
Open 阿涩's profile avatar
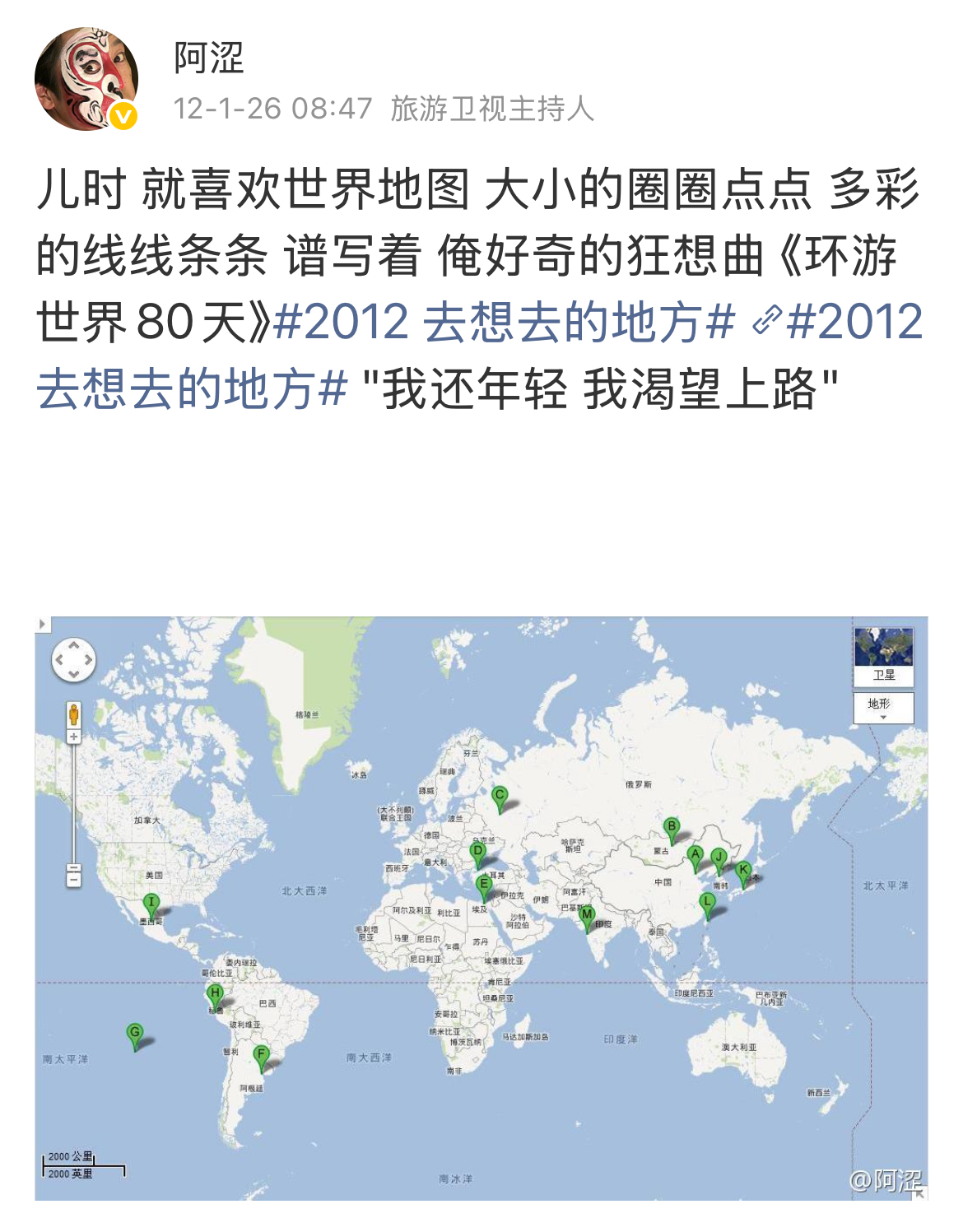coord(86,79)
